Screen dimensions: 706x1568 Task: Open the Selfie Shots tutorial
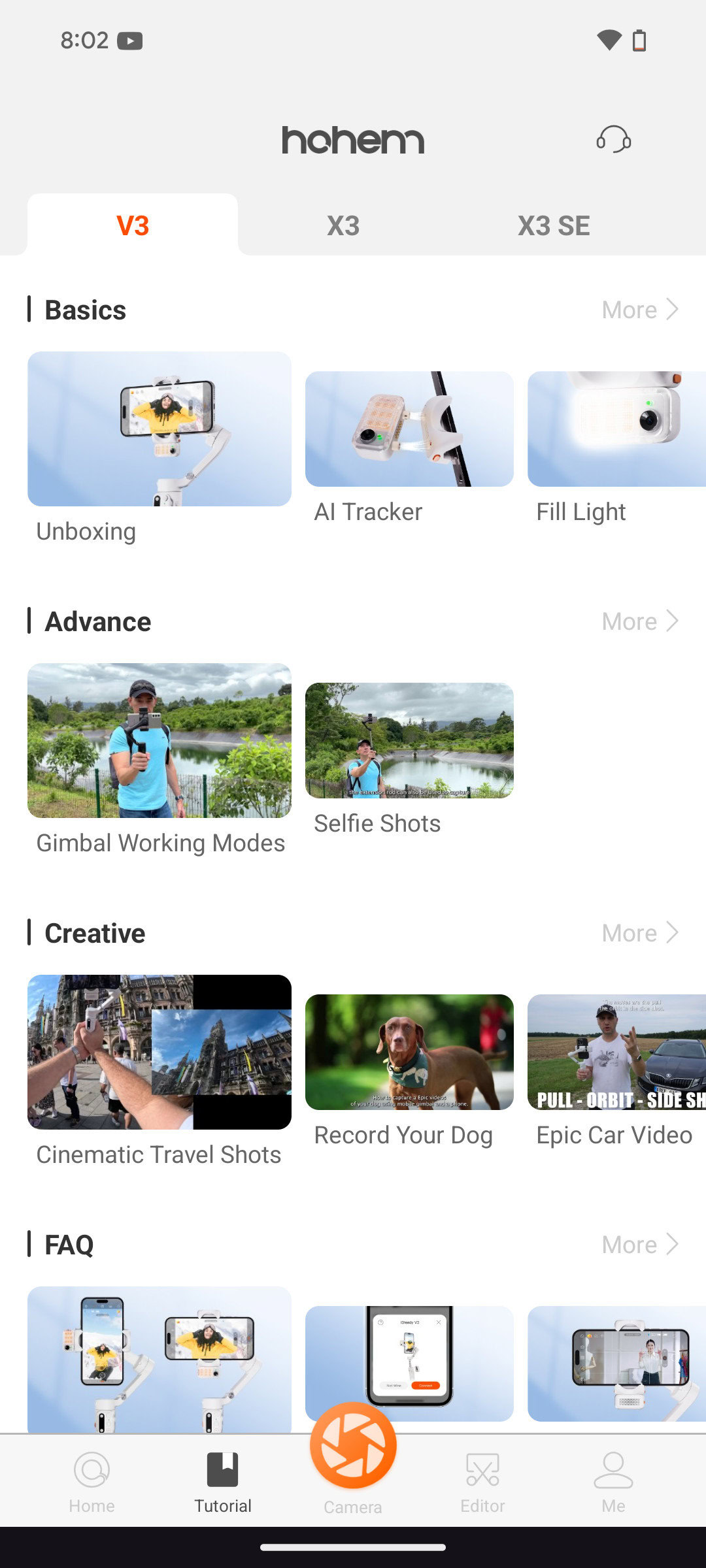(x=409, y=741)
